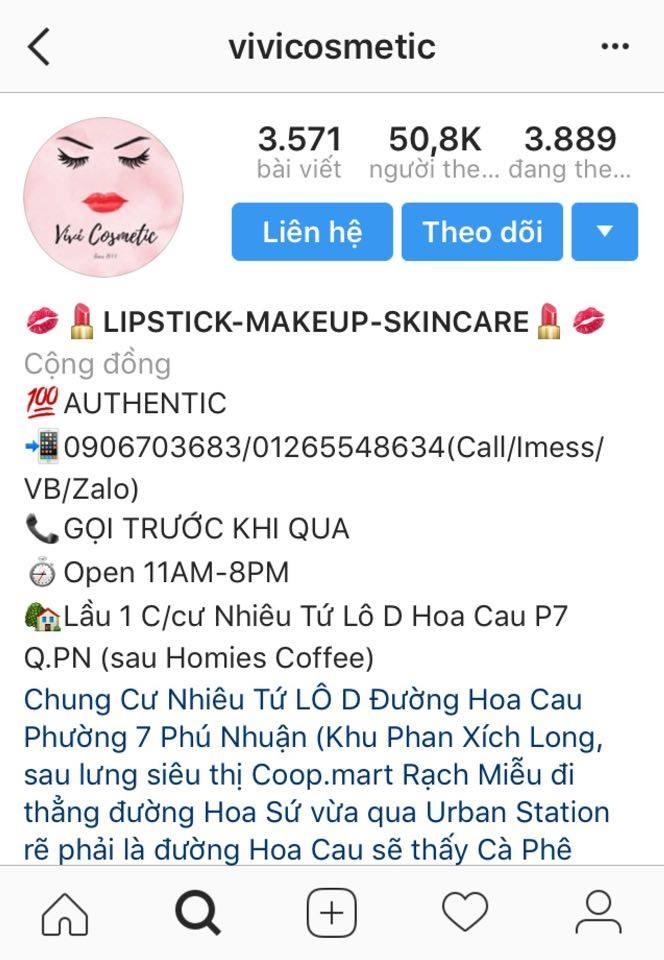
Task: Create a new post with plus icon
Action: coord(331,913)
